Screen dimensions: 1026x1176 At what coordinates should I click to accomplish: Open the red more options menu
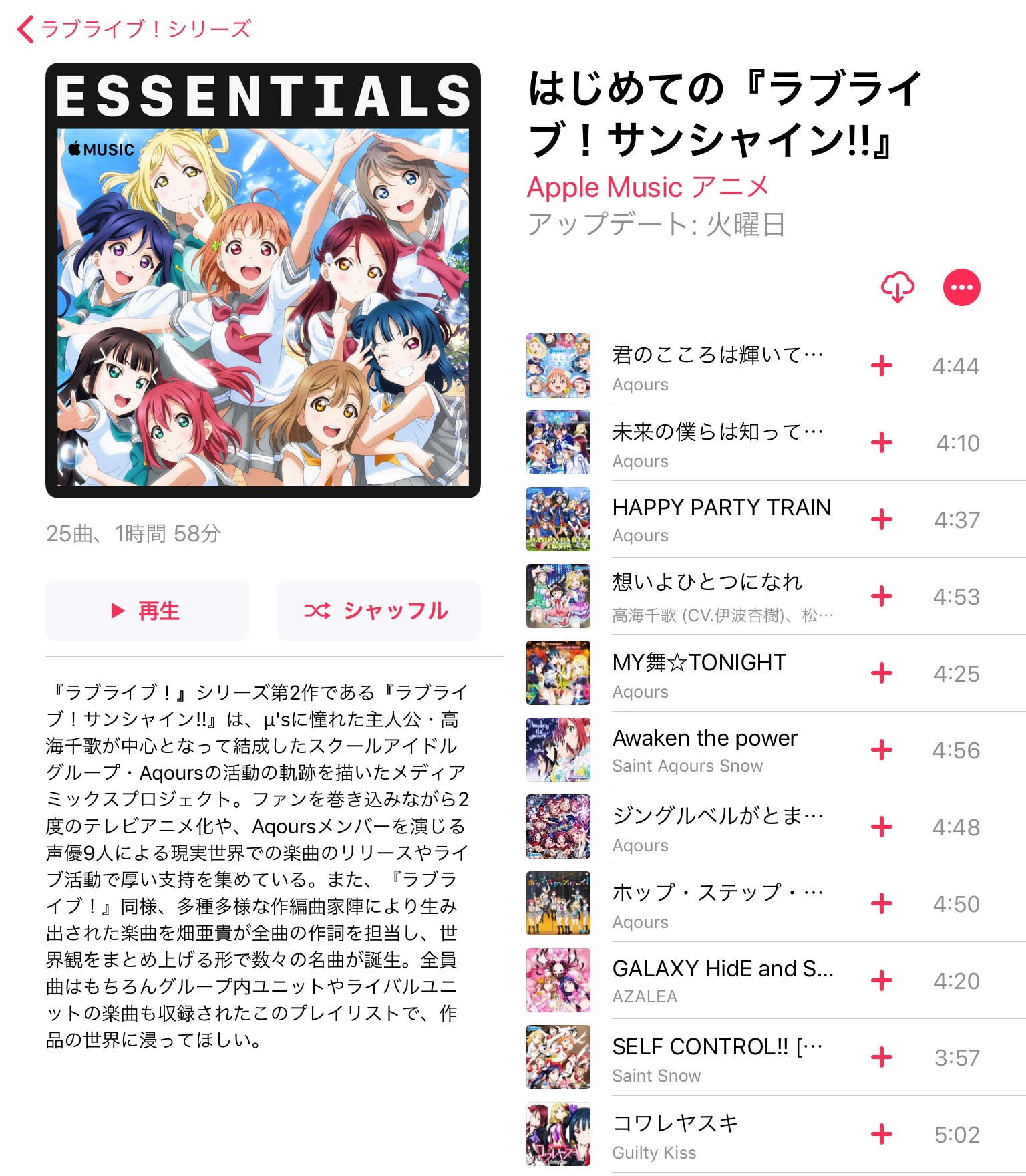point(961,287)
